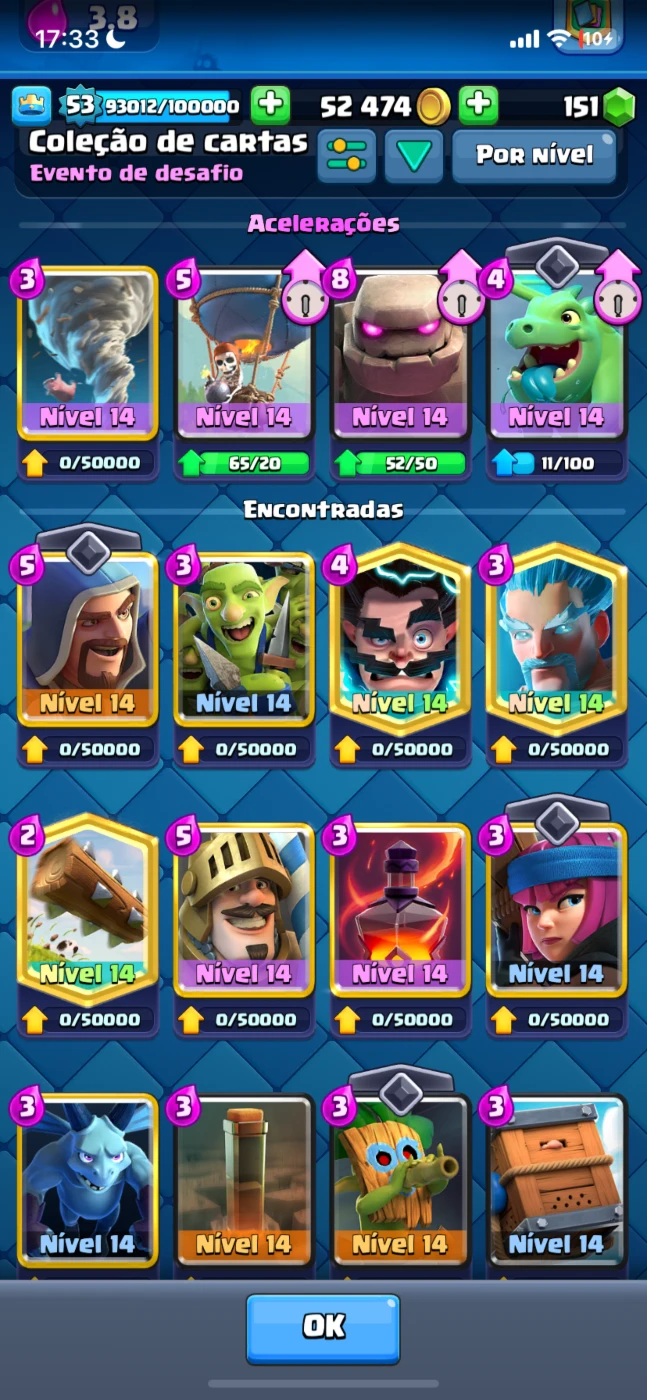
Task: Tap the OK button
Action: pyautogui.click(x=323, y=1328)
